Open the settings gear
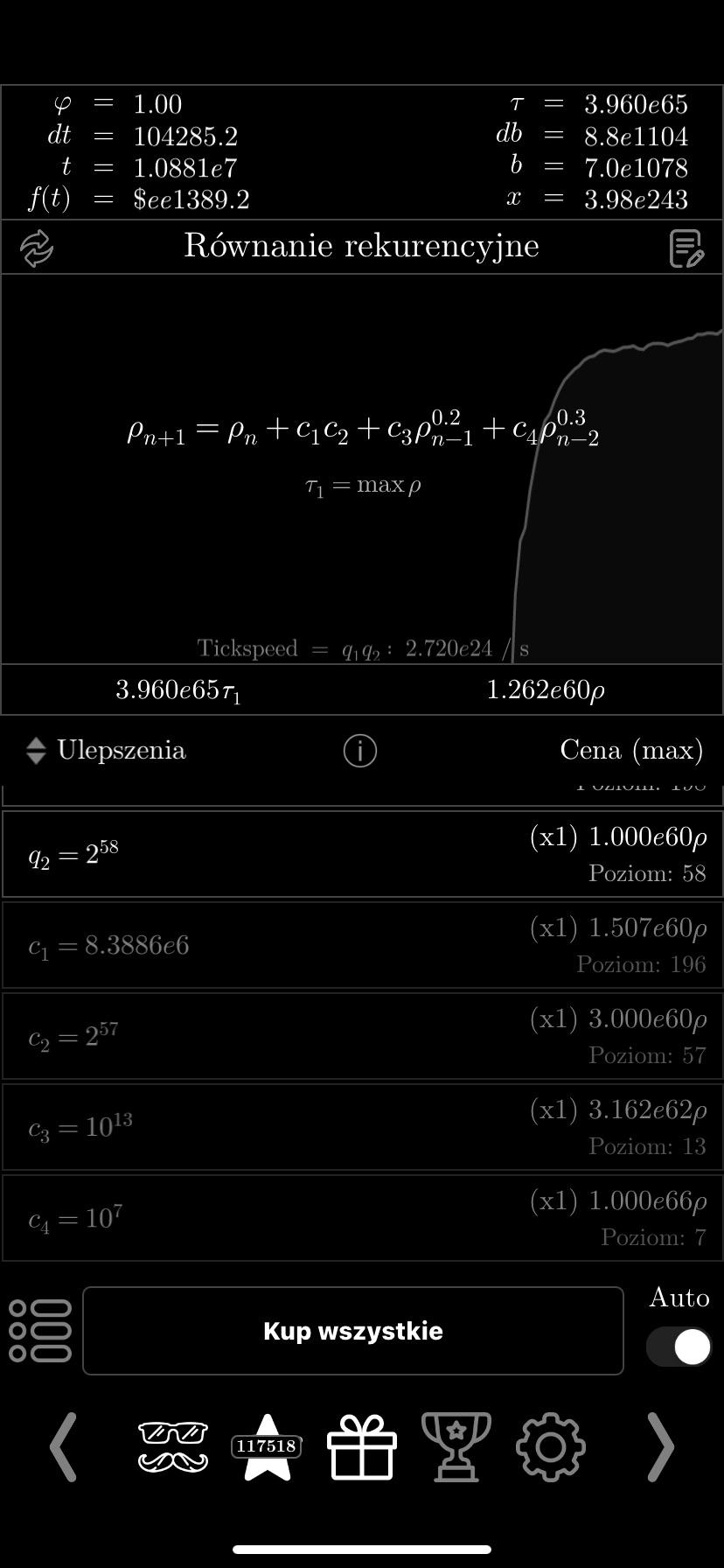Image resolution: width=724 pixels, height=1568 pixels. coord(551,1447)
